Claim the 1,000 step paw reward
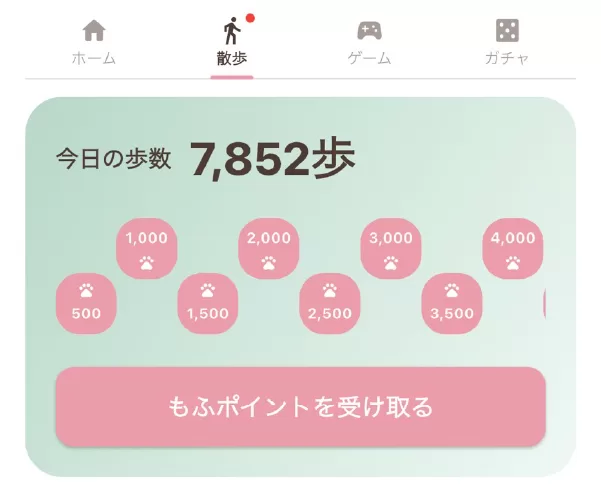601x494 pixels. pos(147,249)
